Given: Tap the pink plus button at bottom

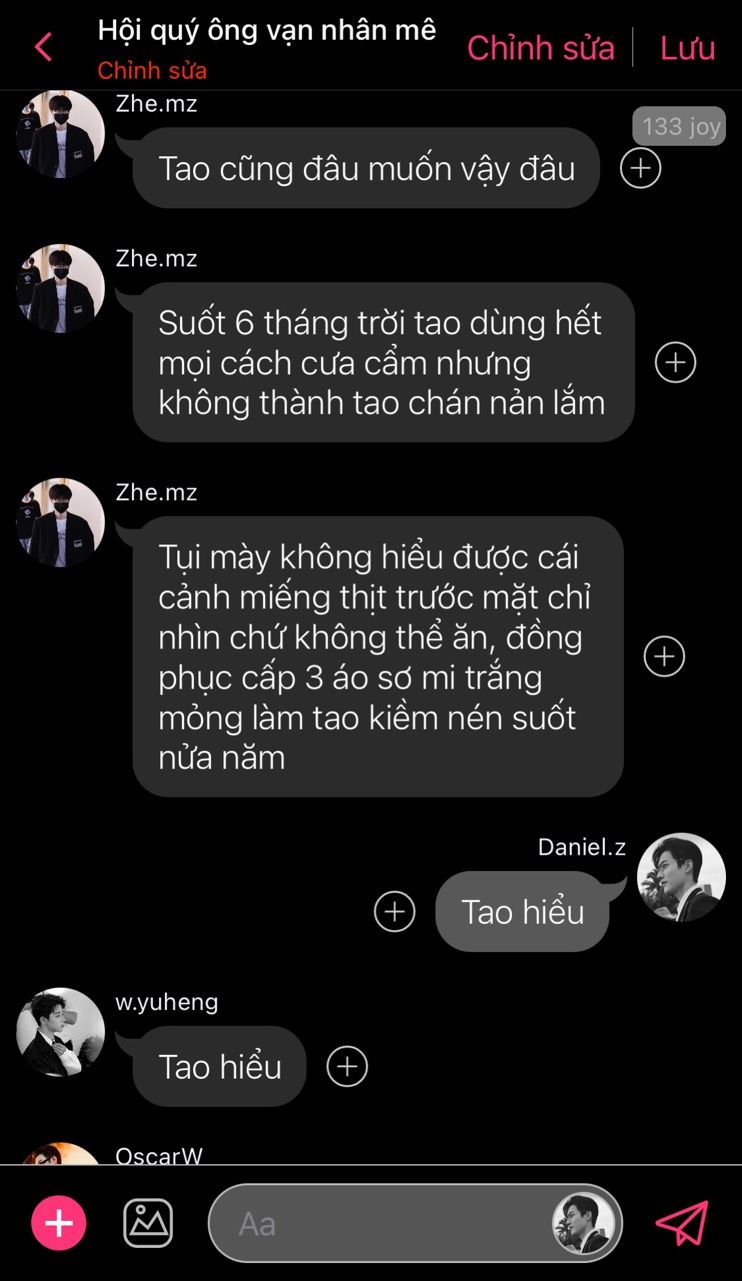Looking at the screenshot, I should click(59, 1223).
